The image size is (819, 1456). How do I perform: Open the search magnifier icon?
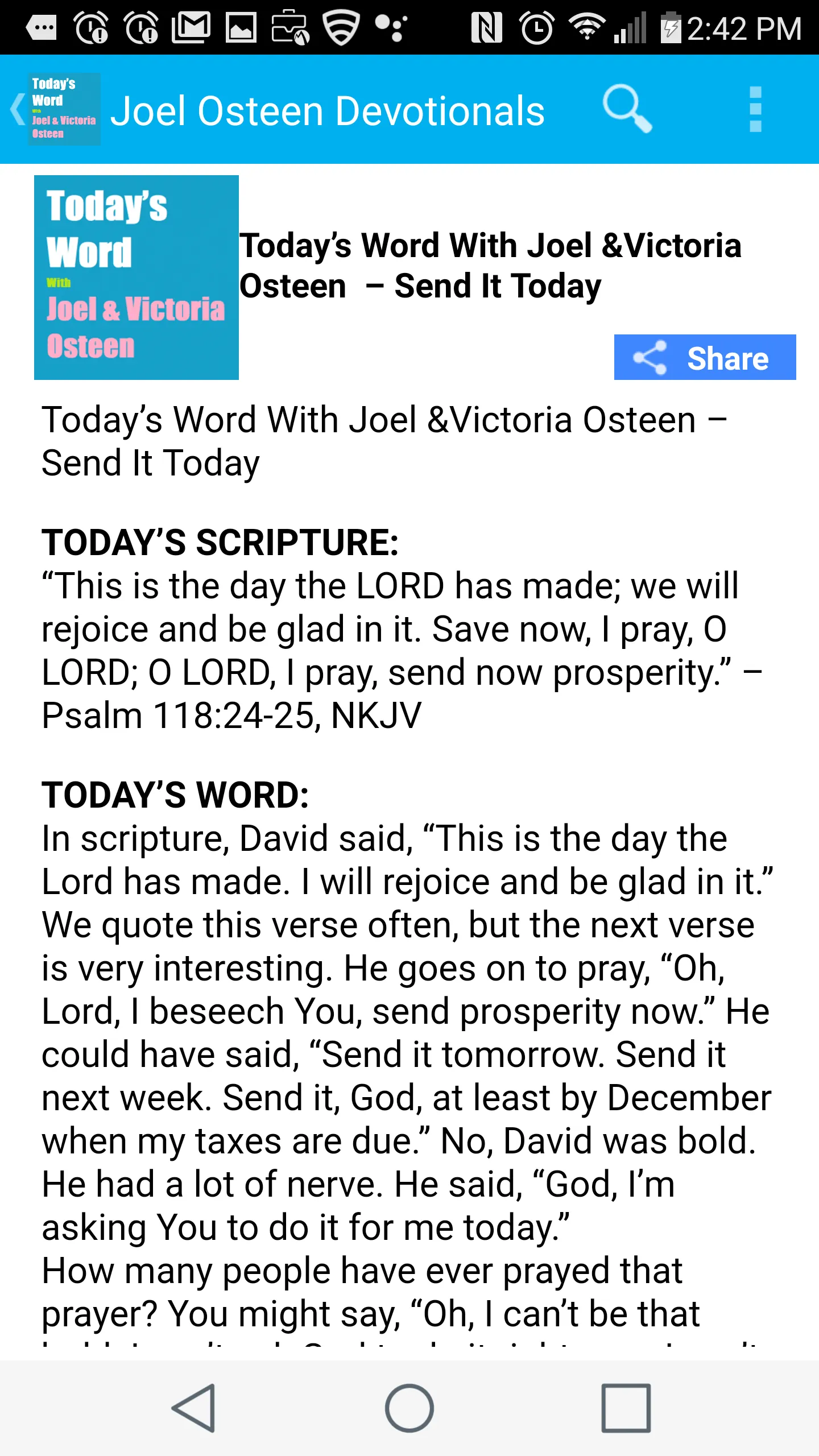pyautogui.click(x=627, y=109)
